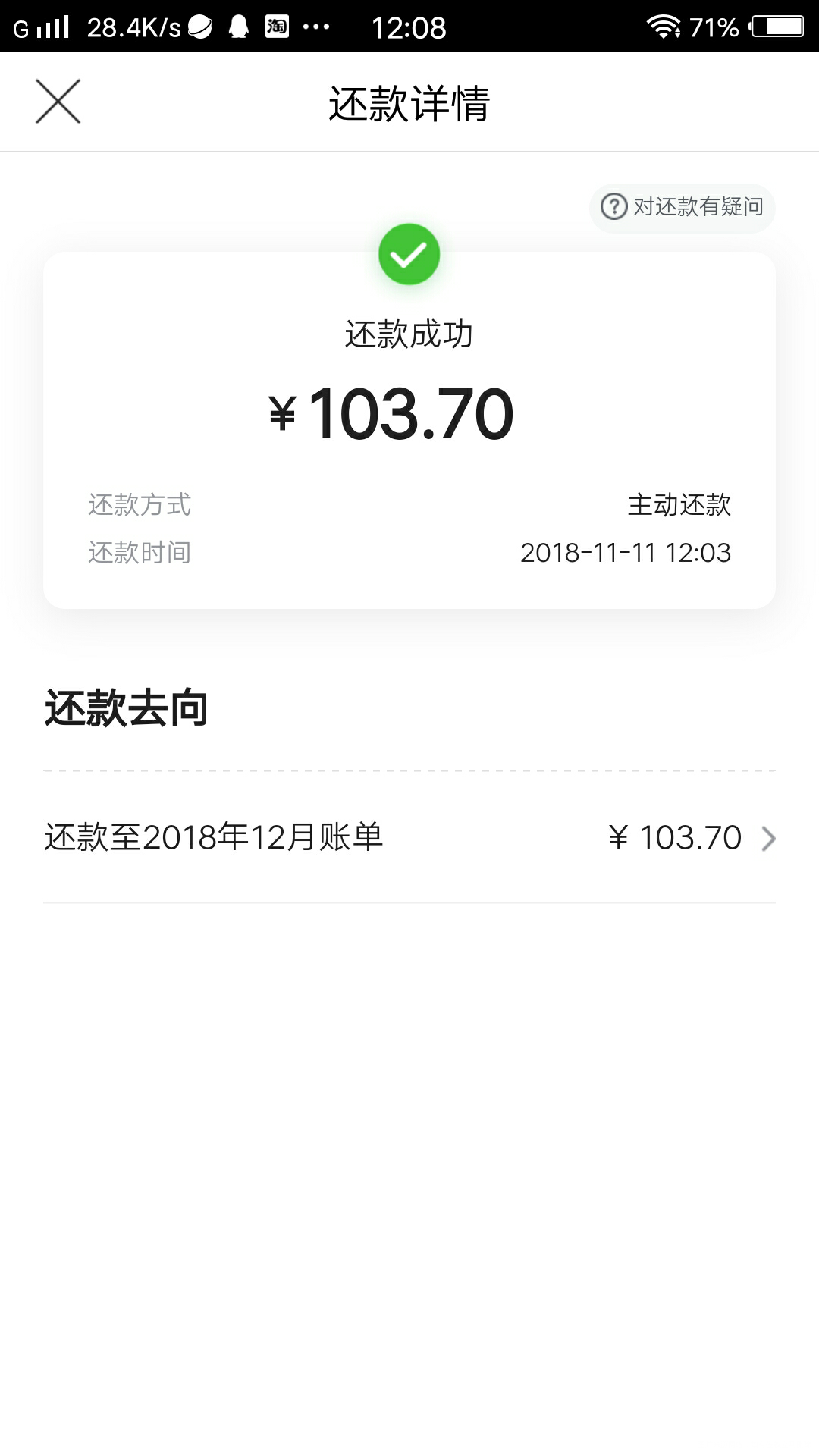This screenshot has height=1456, width=819.
Task: Tap the green success checkmark icon
Action: 409,255
